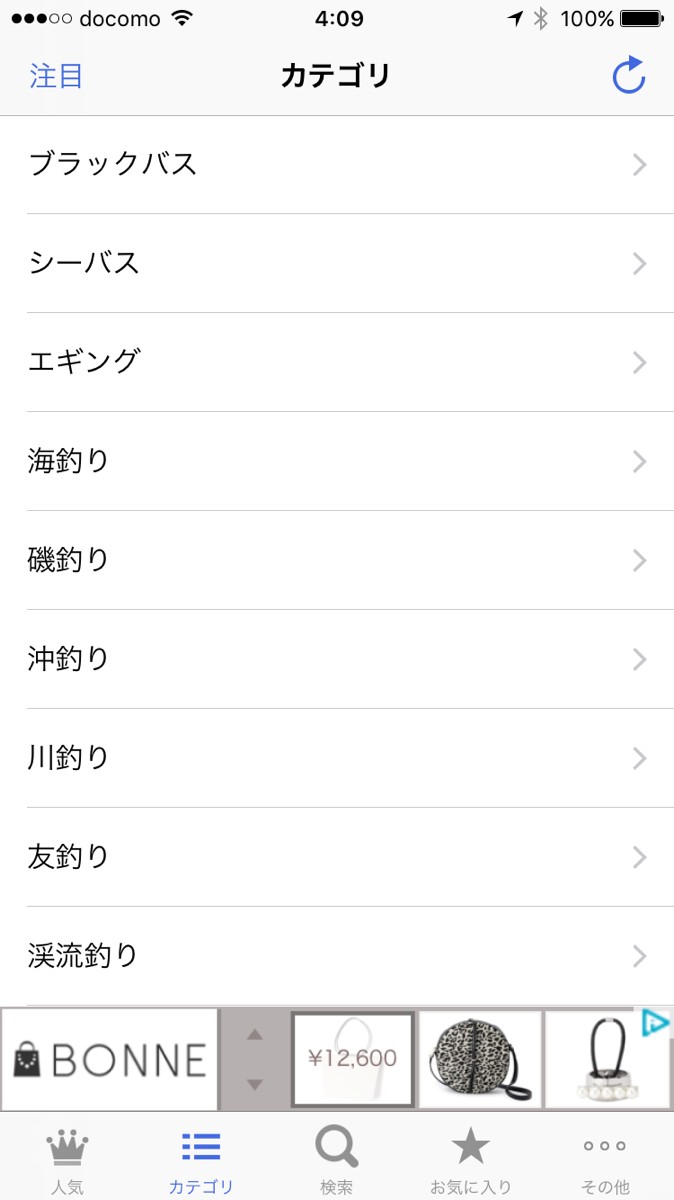Open the 友釣り category
The width and height of the screenshot is (674, 1200).
coord(336,857)
